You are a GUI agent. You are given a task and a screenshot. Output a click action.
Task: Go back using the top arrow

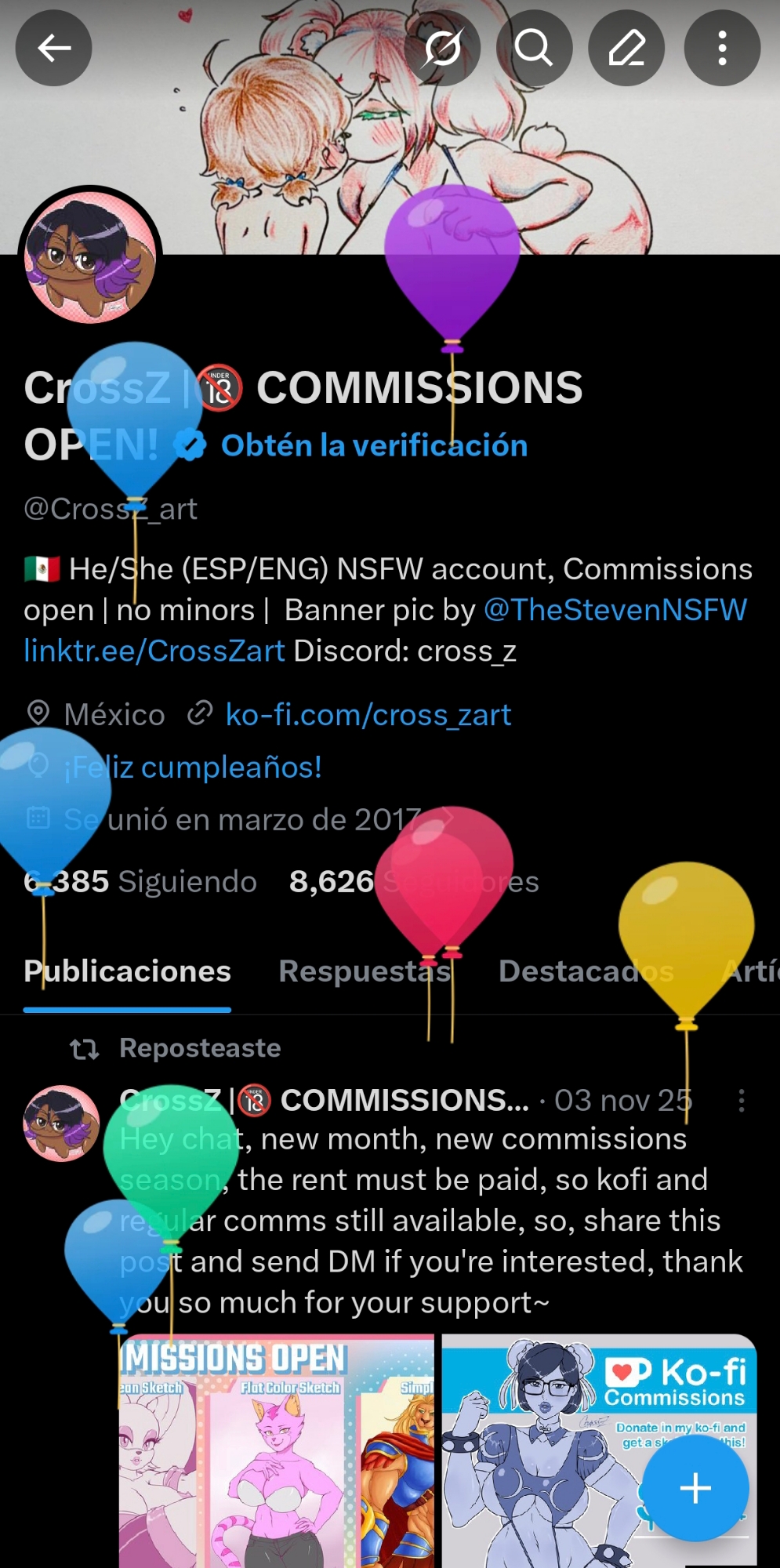point(53,49)
